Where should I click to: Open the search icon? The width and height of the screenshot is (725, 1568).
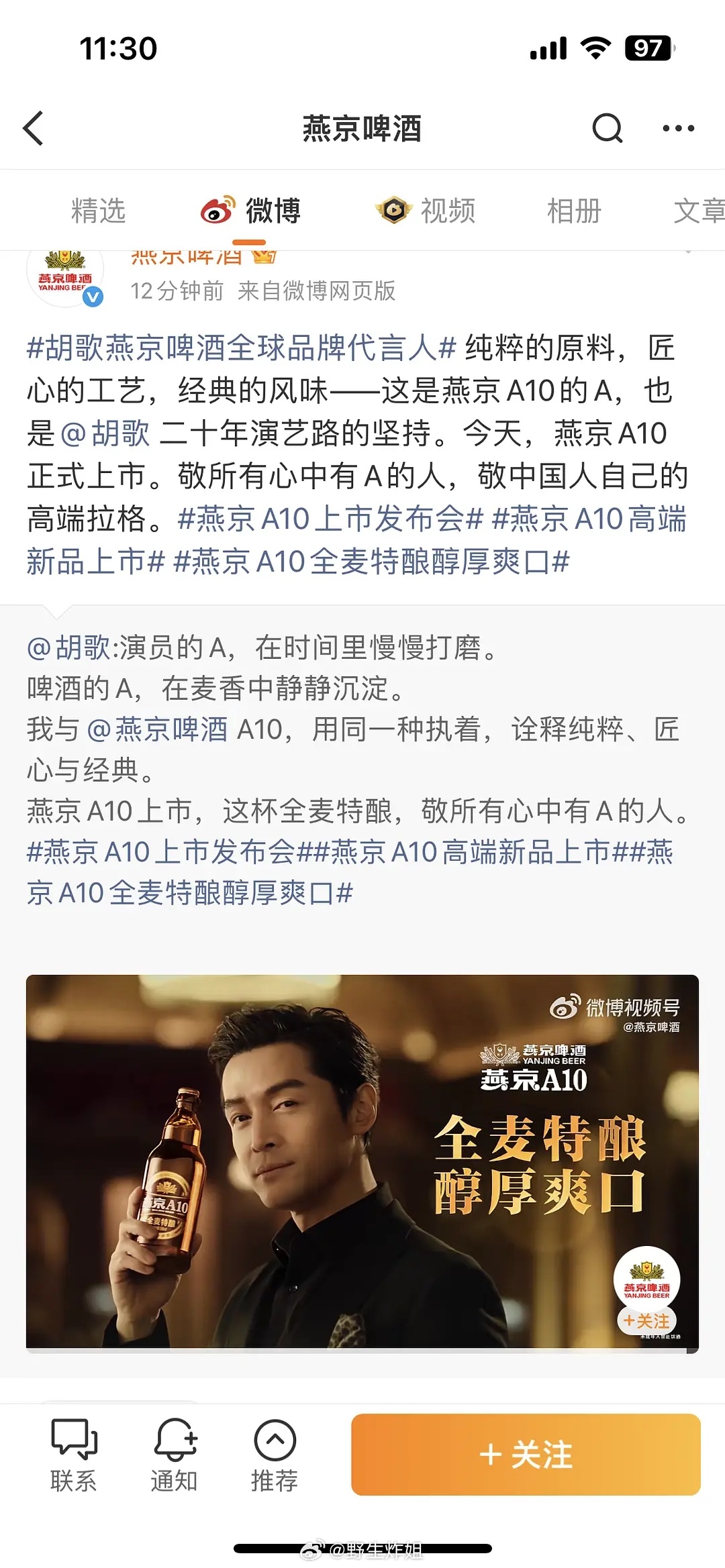(606, 129)
